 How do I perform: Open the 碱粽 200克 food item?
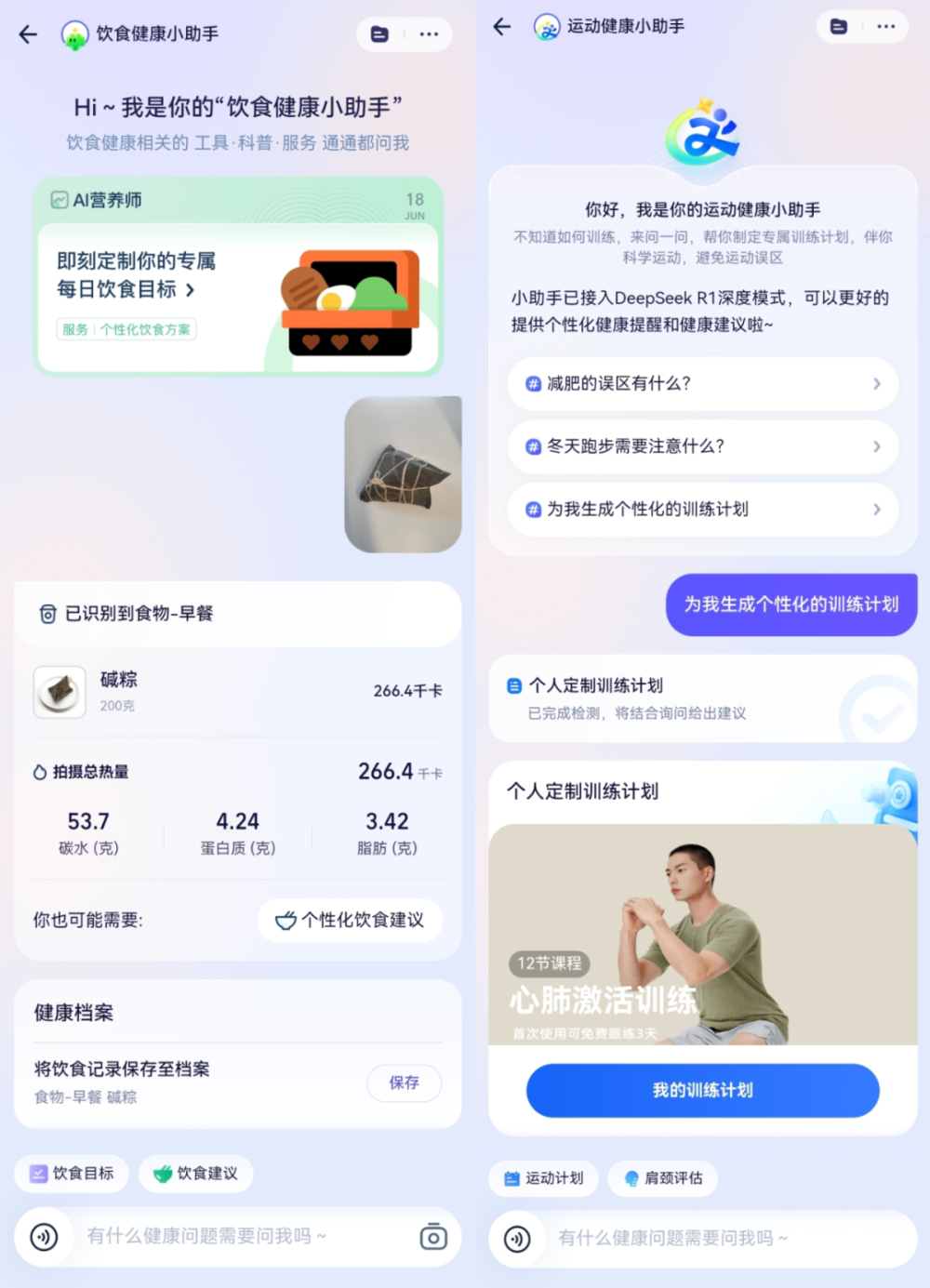click(237, 691)
